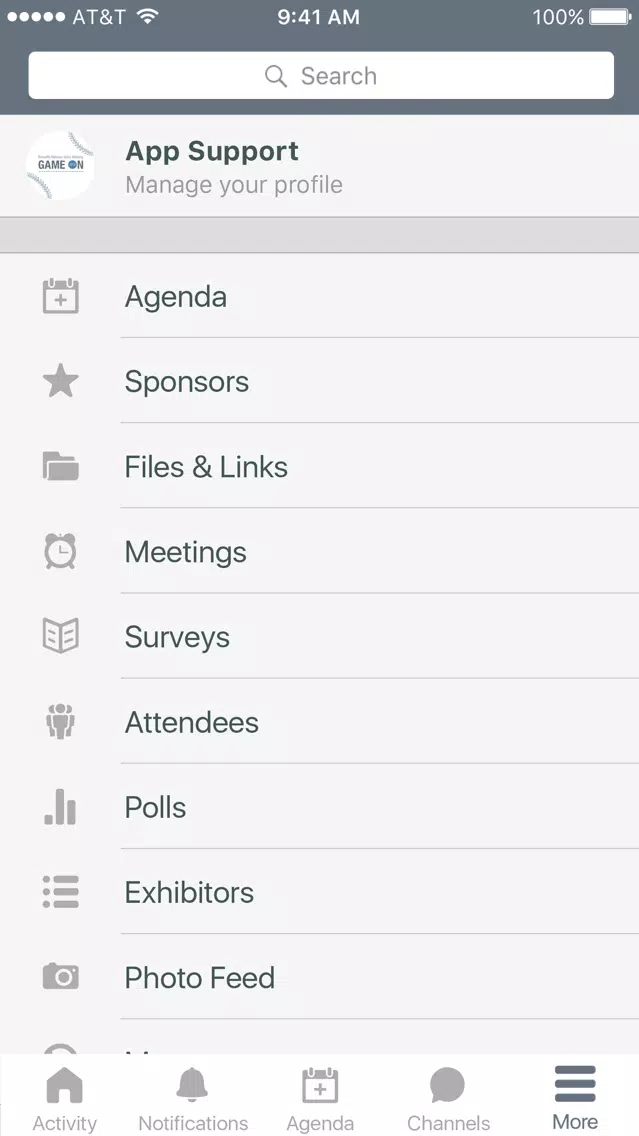
Task: View the Attendees list
Action: click(320, 722)
